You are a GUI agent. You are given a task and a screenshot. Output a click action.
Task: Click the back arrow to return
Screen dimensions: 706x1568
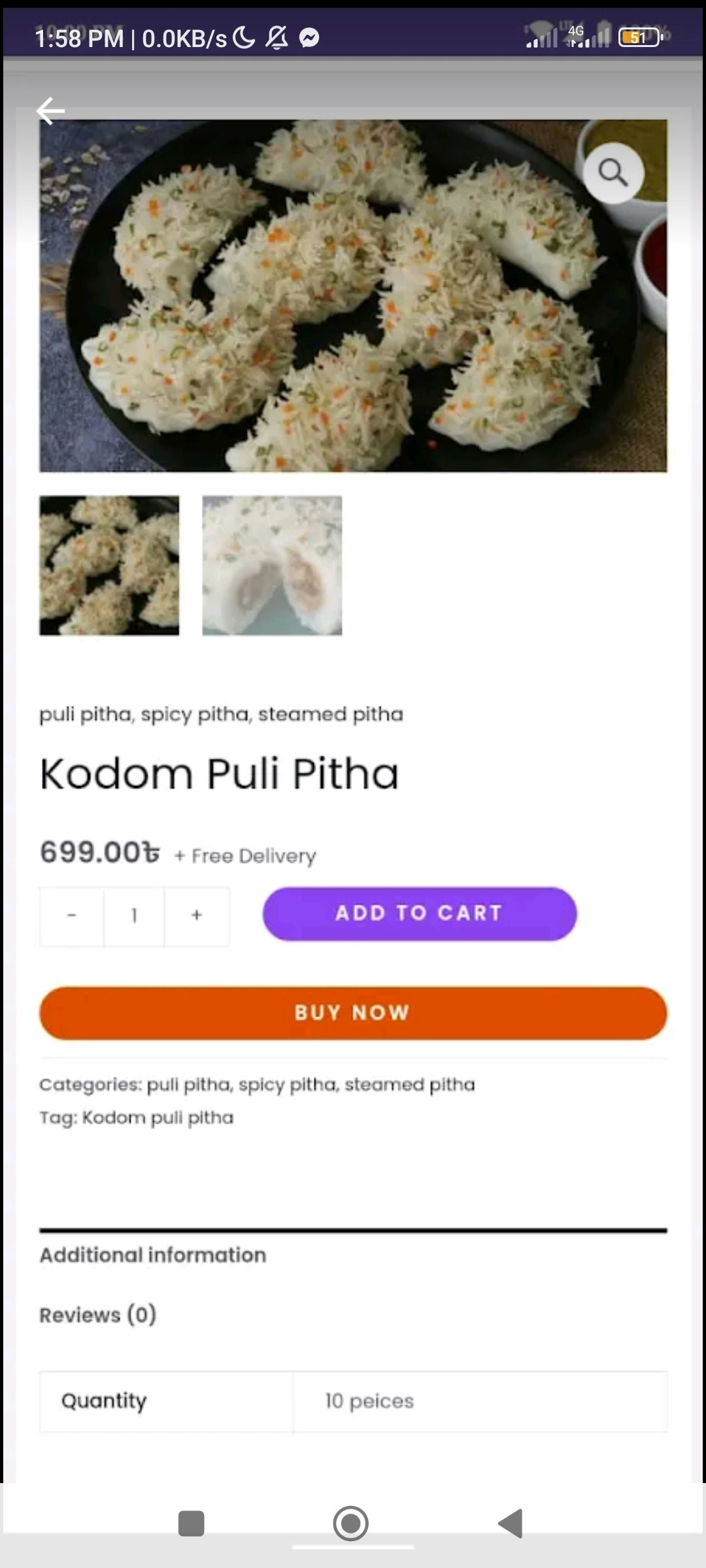click(x=52, y=111)
